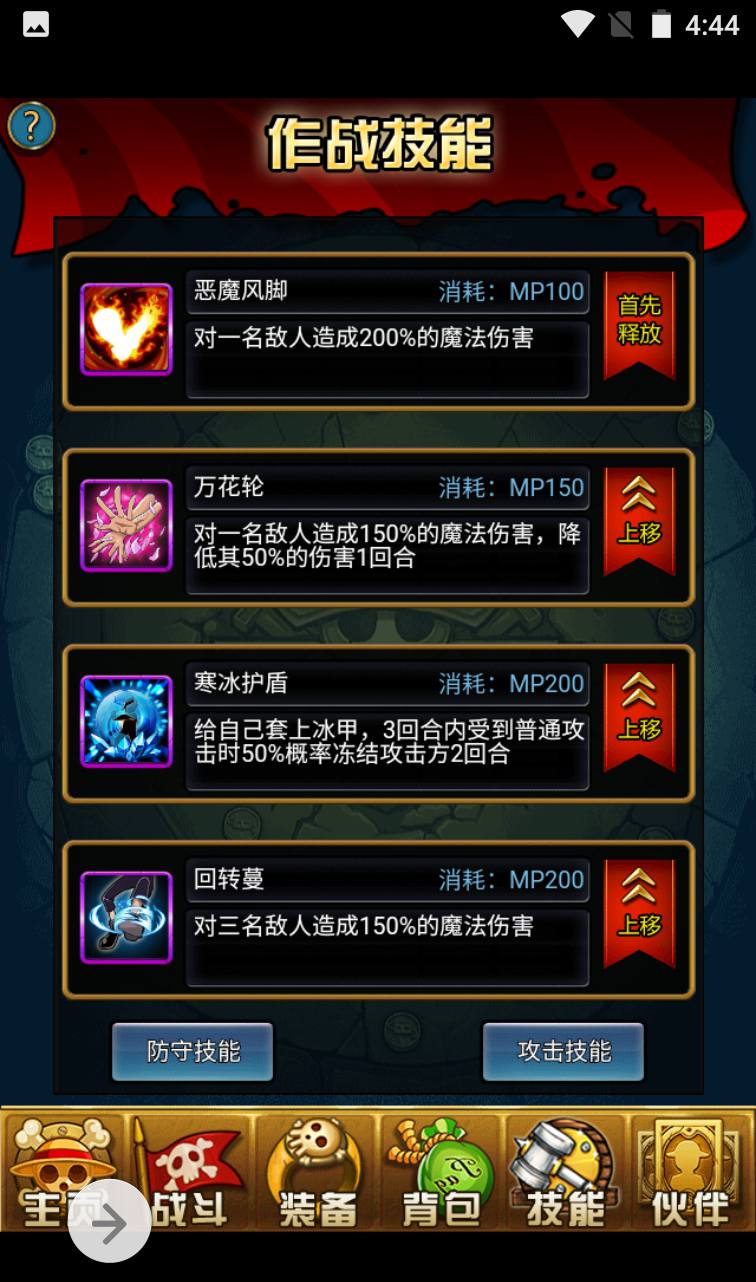756x1282 pixels.
Task: Move 万花轮 skill up with 上移
Action: 639,520
